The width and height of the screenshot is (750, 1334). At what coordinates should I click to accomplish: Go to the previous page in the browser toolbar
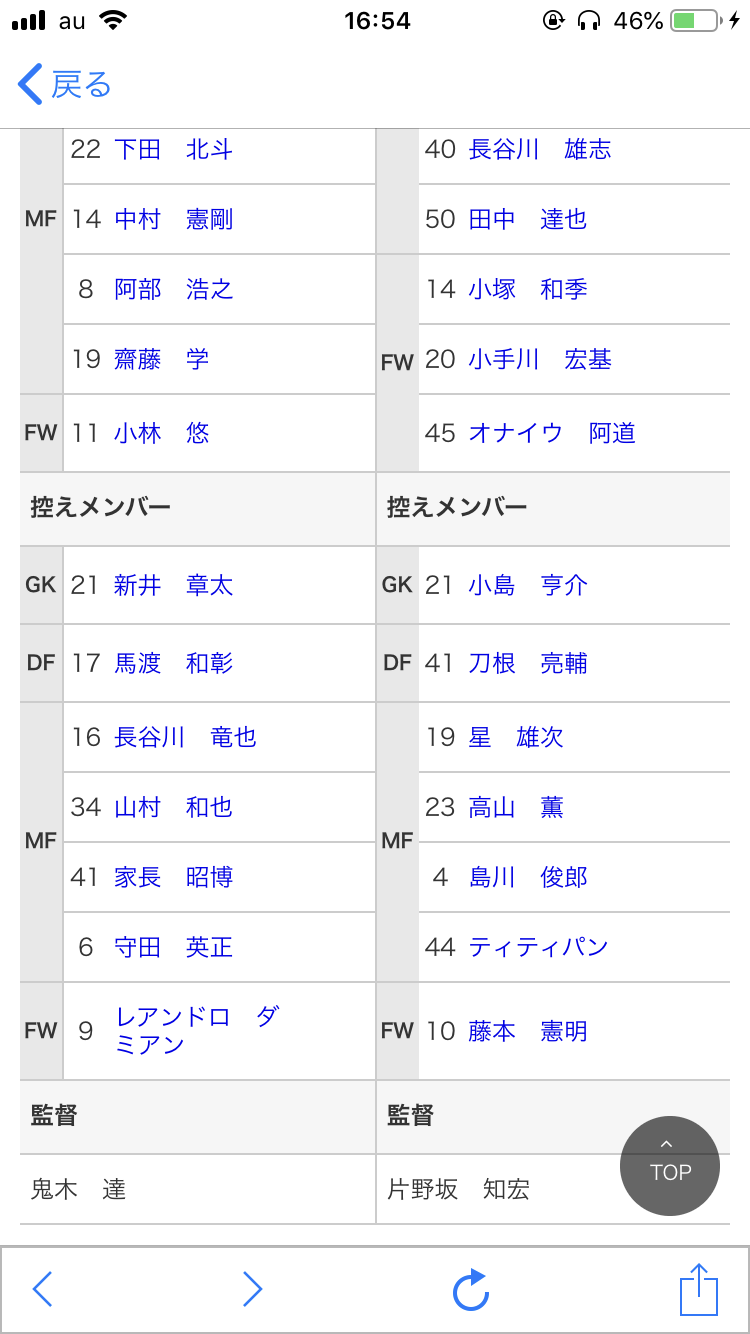[42, 1290]
